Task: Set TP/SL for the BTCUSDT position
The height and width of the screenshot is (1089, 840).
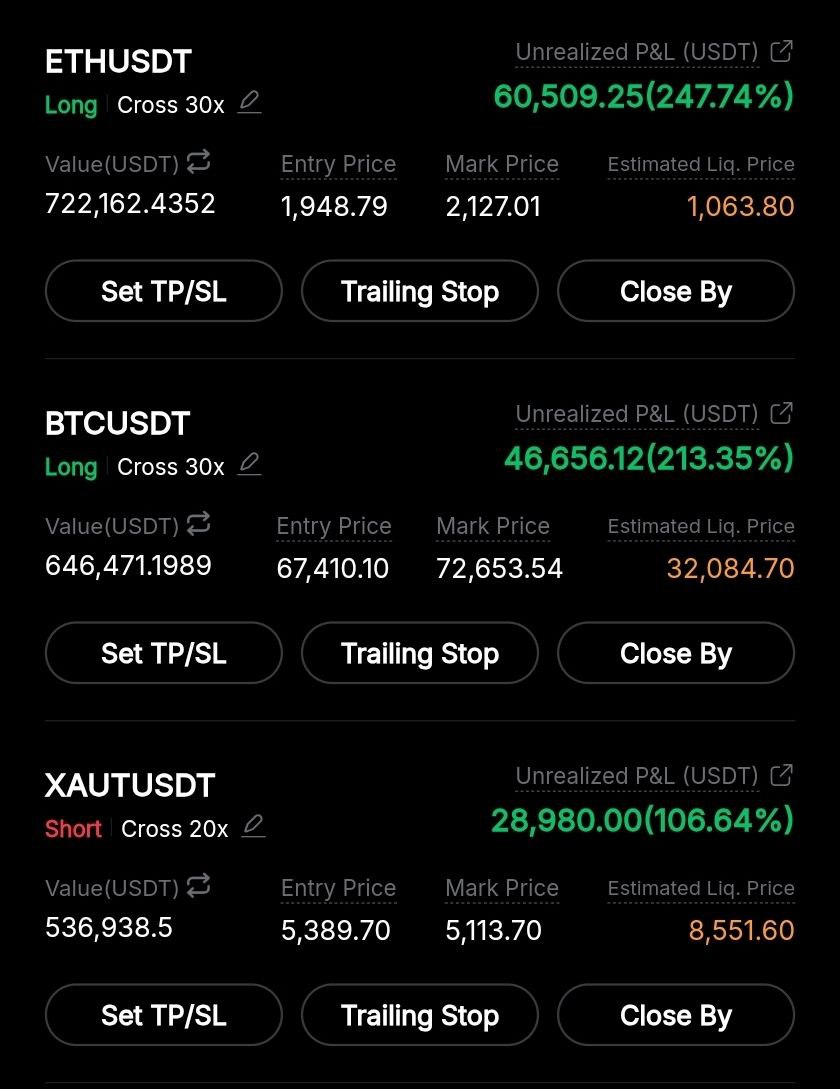Action: [x=164, y=653]
